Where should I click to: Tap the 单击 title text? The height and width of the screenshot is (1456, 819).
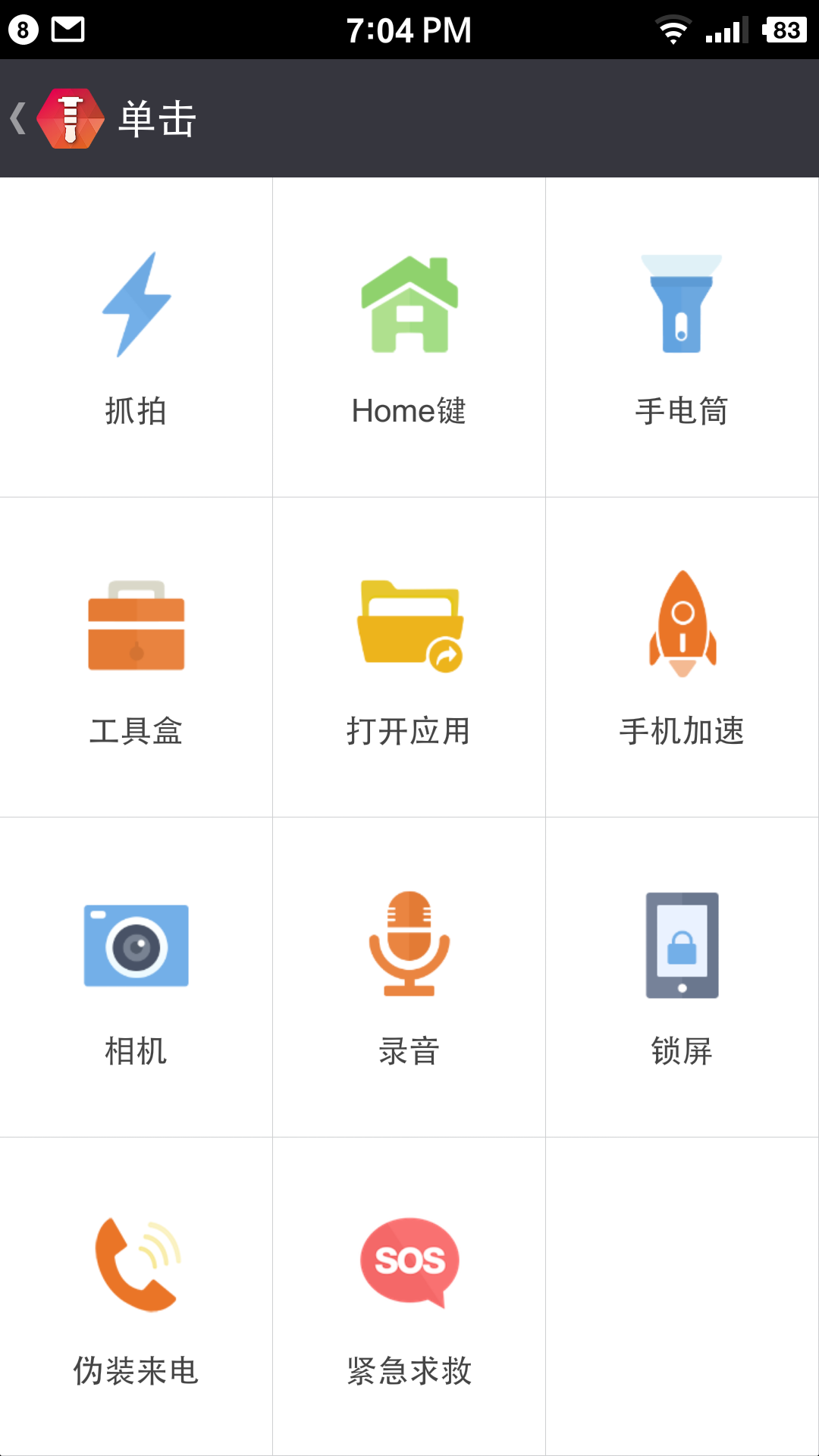[155, 118]
